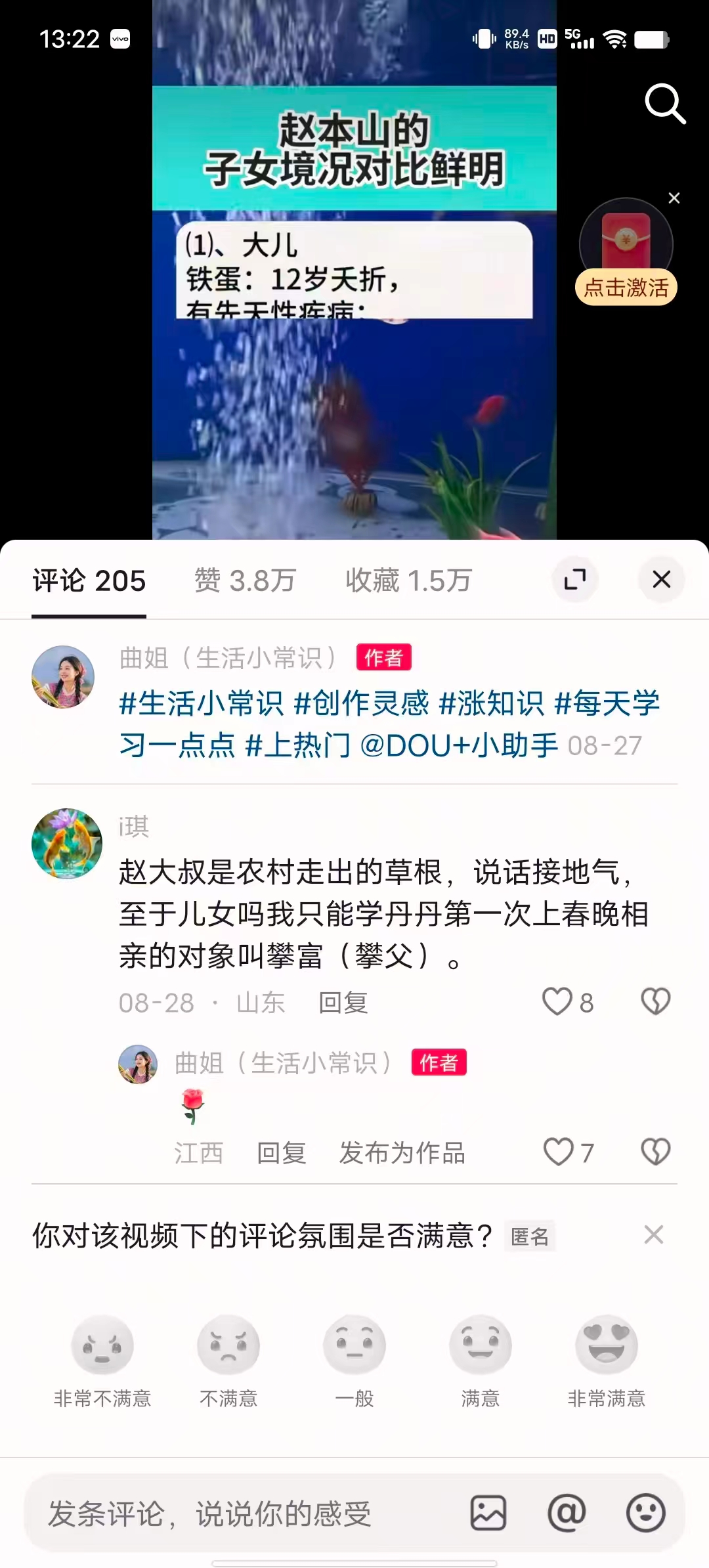This screenshot has width=709, height=1568.
Task: Dismiss the comment atmosphere survey
Action: (x=653, y=1235)
